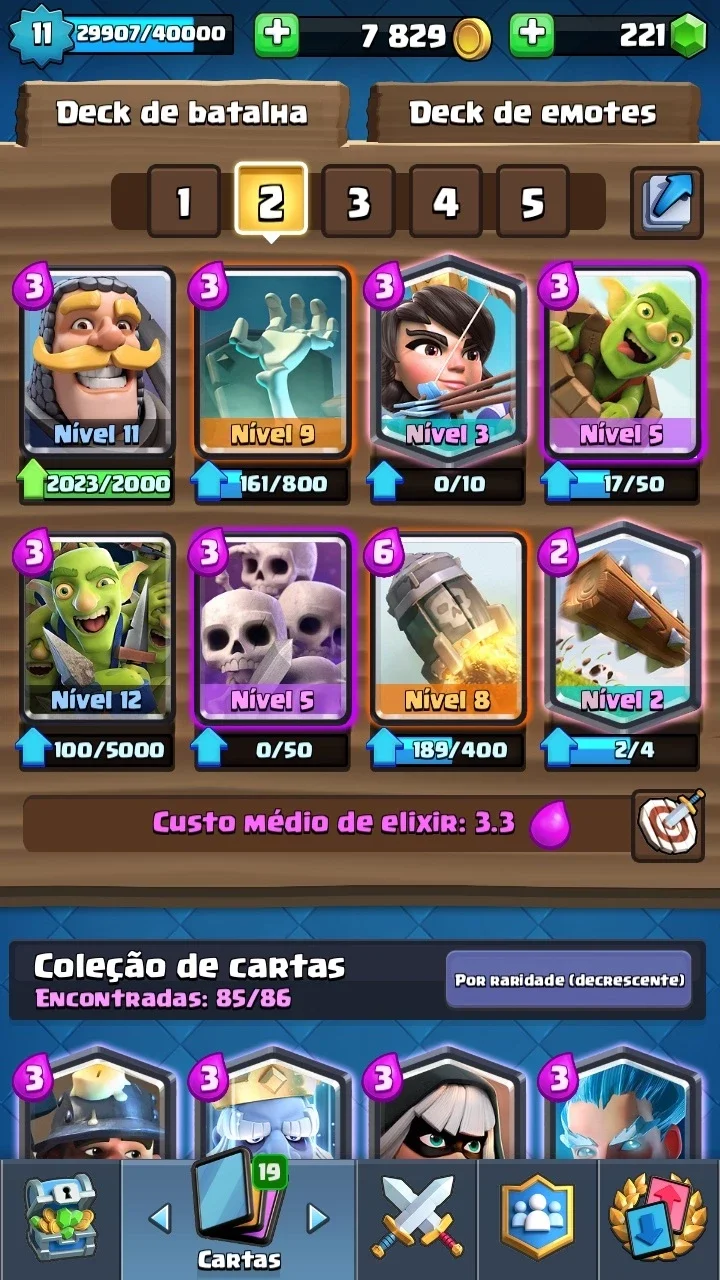The height and width of the screenshot is (1280, 720).
Task: Open the Knight card at Nível 11
Action: point(97,362)
